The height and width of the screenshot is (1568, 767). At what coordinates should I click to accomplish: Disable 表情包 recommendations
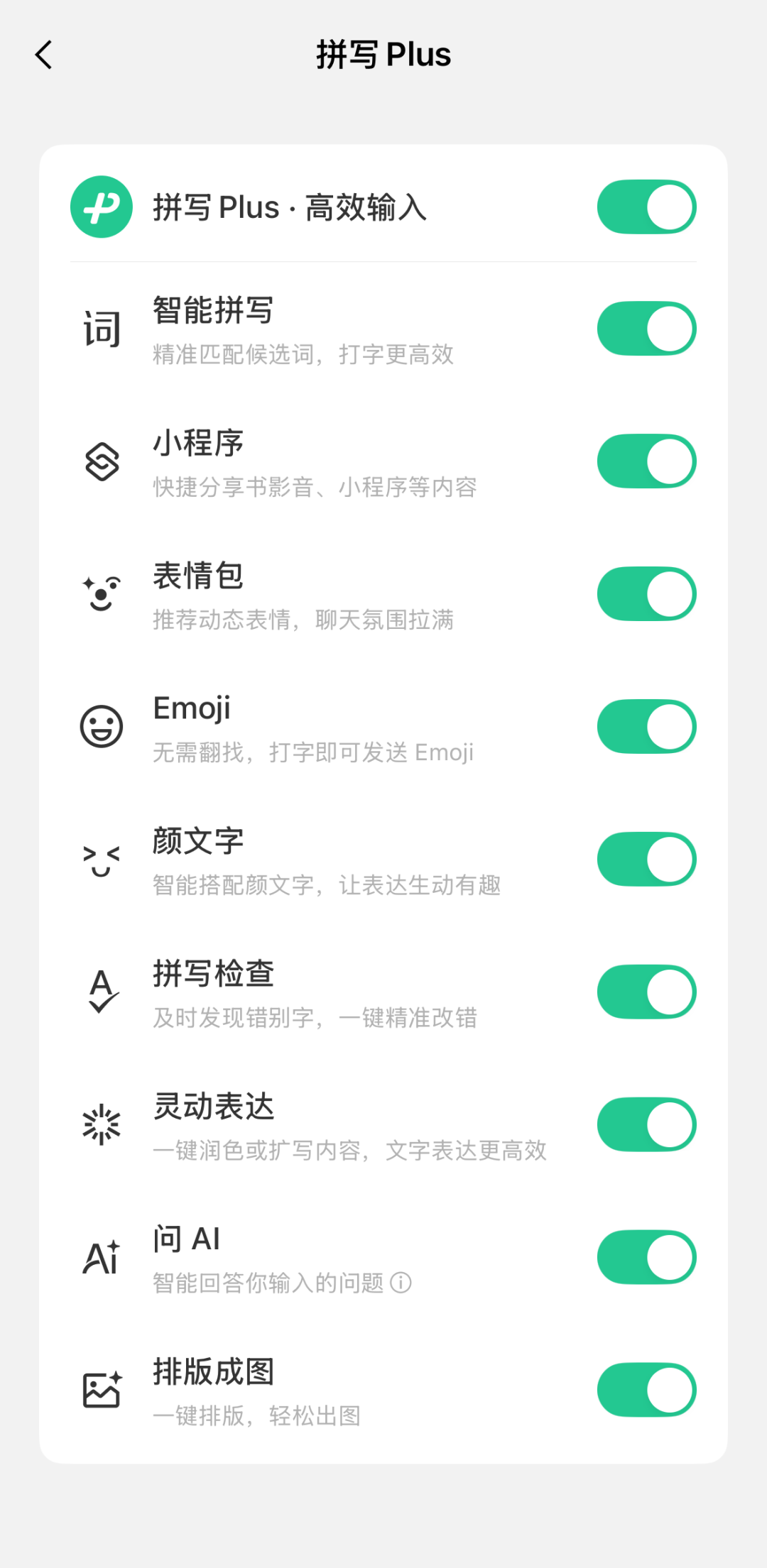(645, 593)
